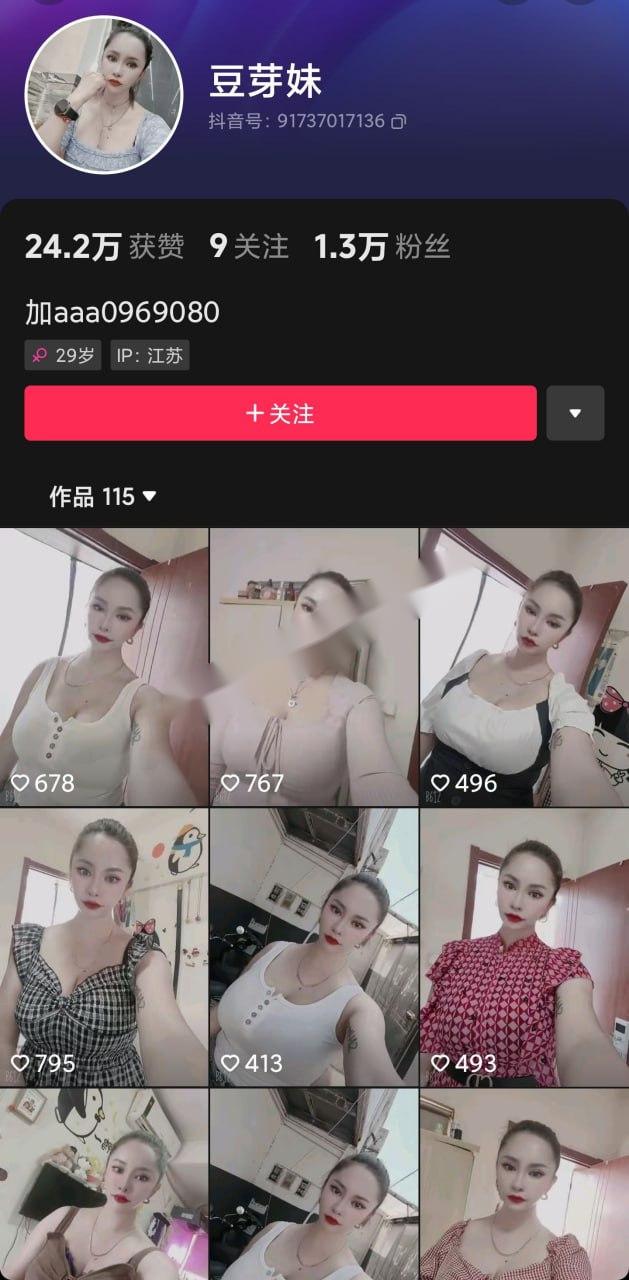Open the video with 413 likes
The height and width of the screenshot is (1280, 629).
314,946
